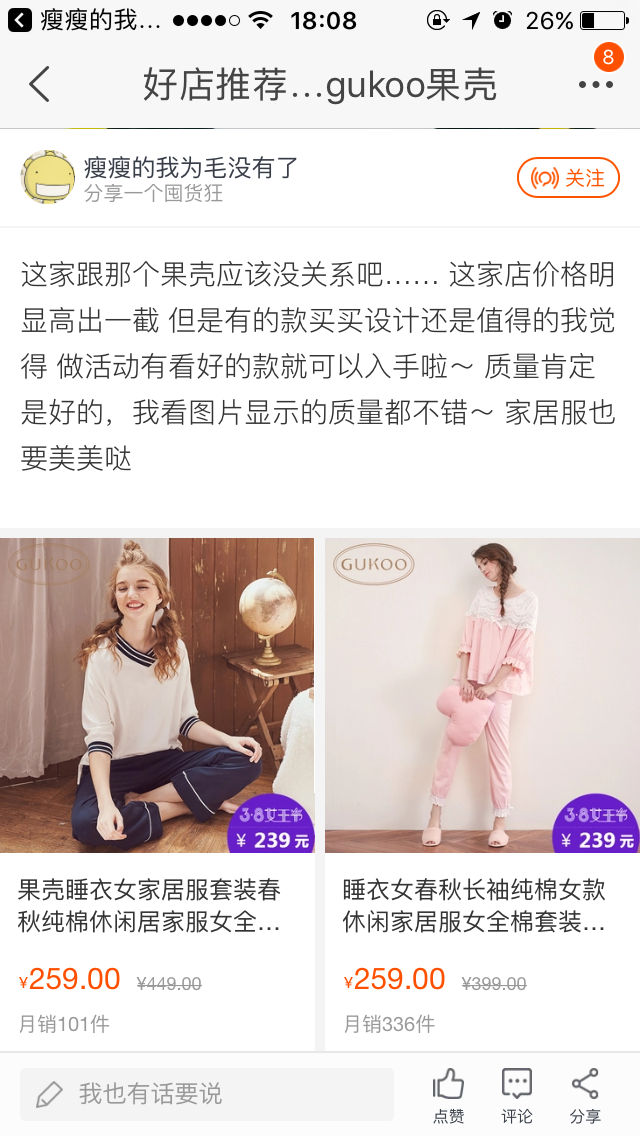Open the 睡衣女春秋长袖纯棉 product card
The image size is (640, 1136).
pyautogui.click(x=482, y=790)
